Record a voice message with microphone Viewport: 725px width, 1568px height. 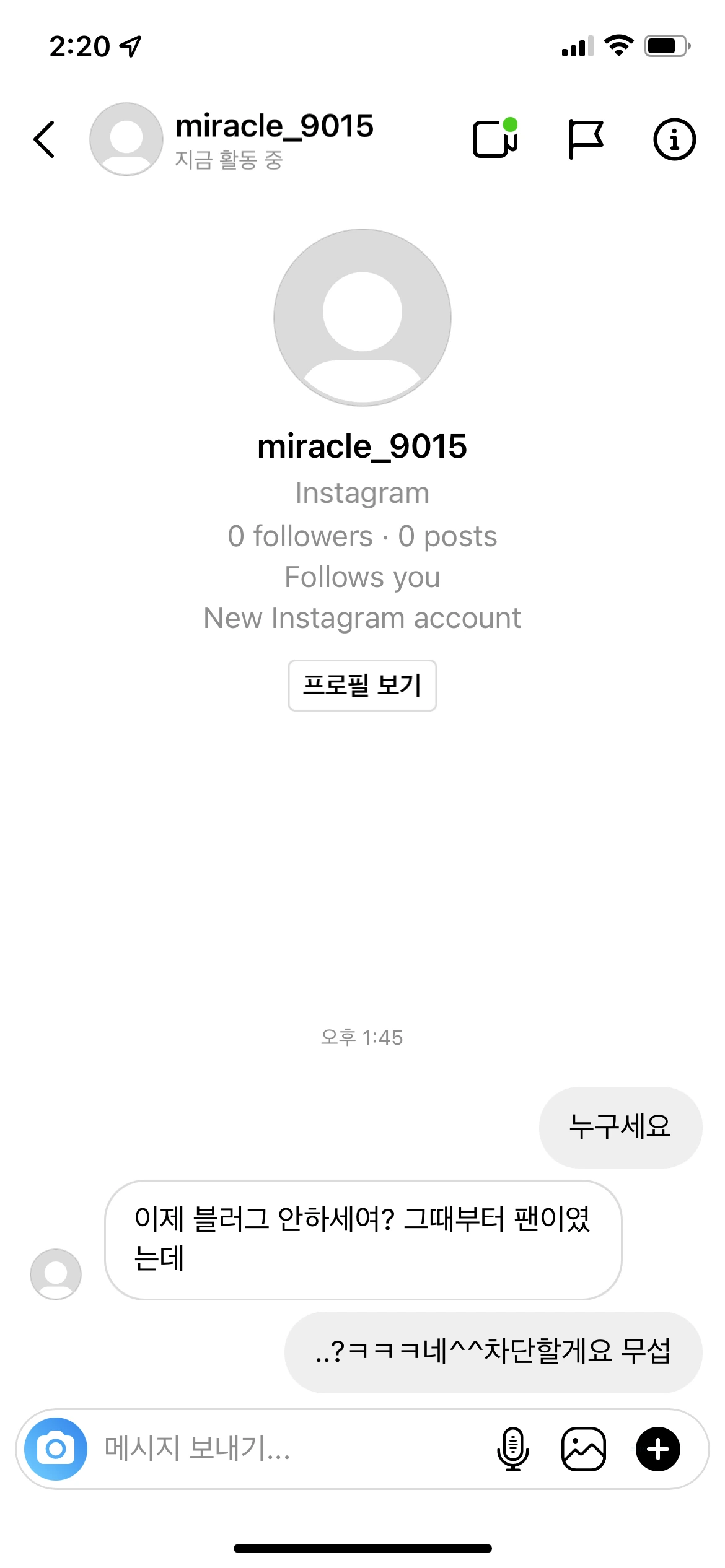pyautogui.click(x=512, y=1448)
